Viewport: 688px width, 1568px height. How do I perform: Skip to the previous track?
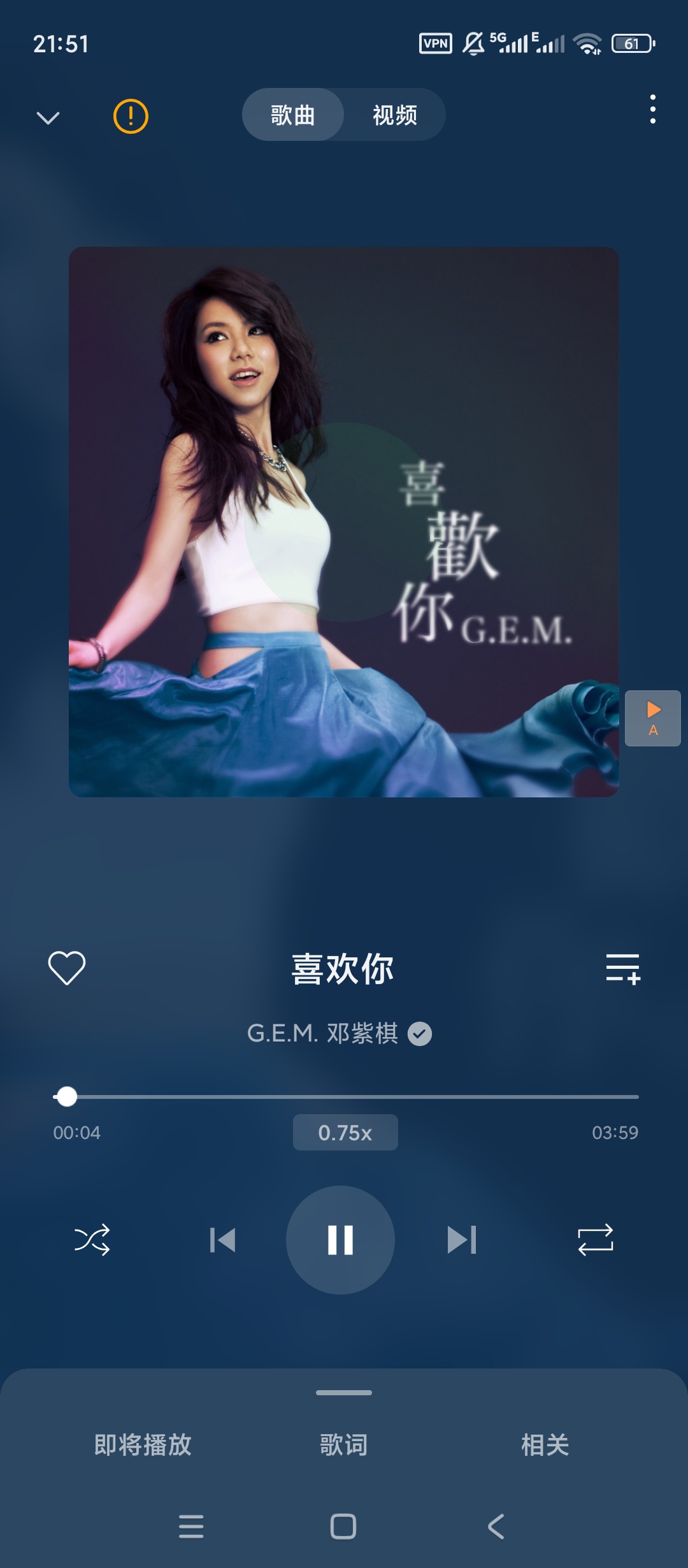[223, 1240]
